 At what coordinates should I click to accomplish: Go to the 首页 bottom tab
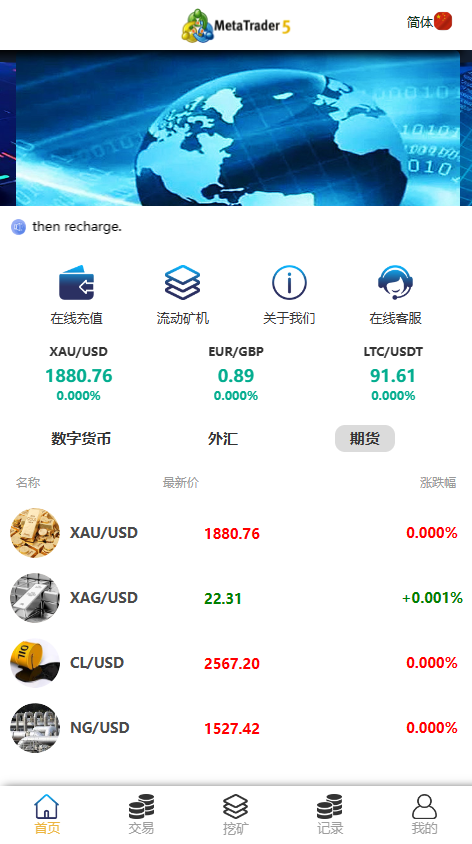(47, 814)
